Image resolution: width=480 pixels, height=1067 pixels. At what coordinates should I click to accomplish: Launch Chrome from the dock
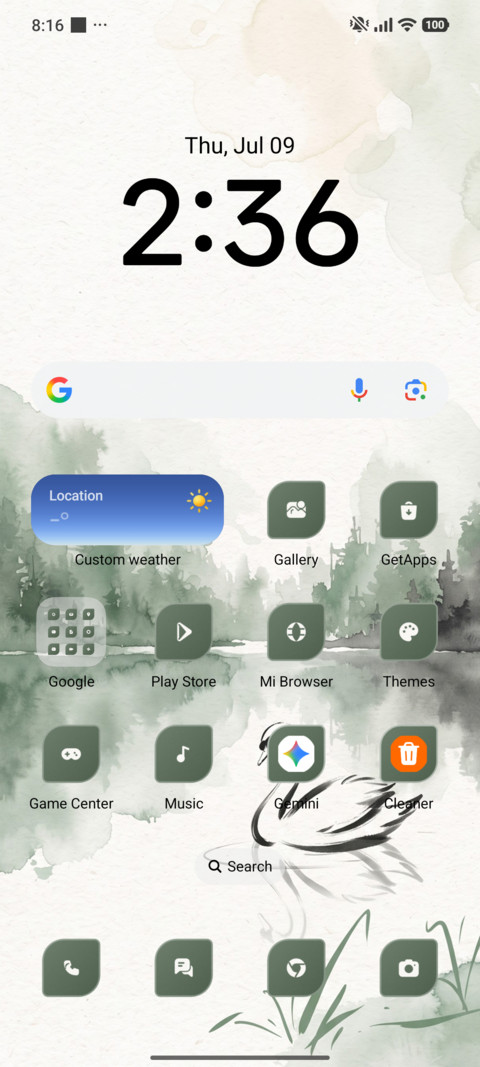point(296,968)
